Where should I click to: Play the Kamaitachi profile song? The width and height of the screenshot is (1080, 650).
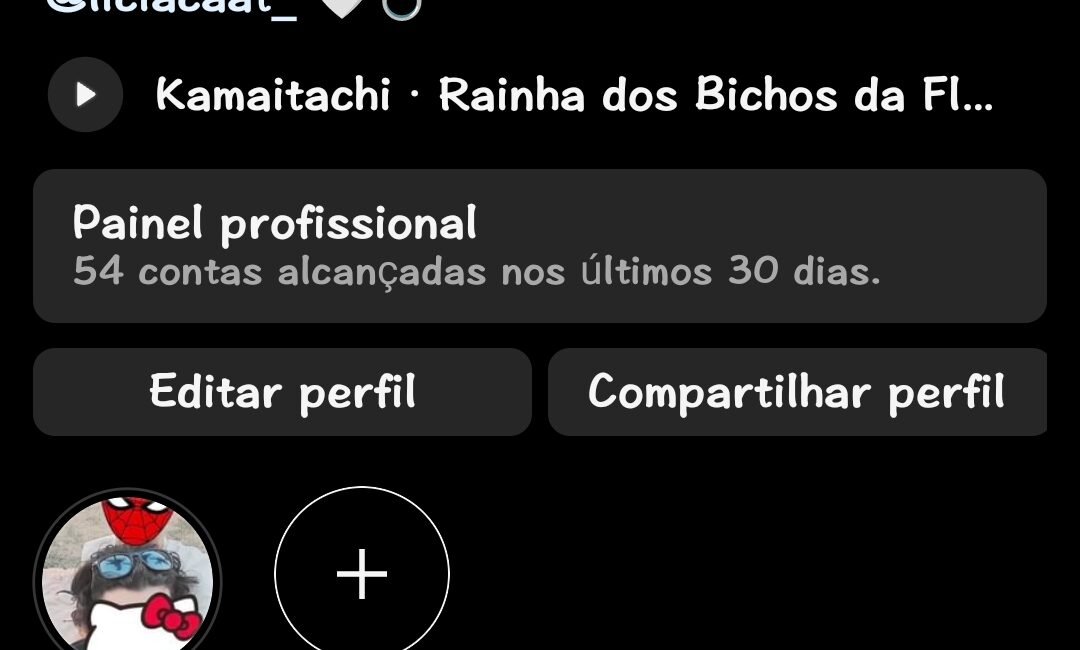[x=85, y=95]
